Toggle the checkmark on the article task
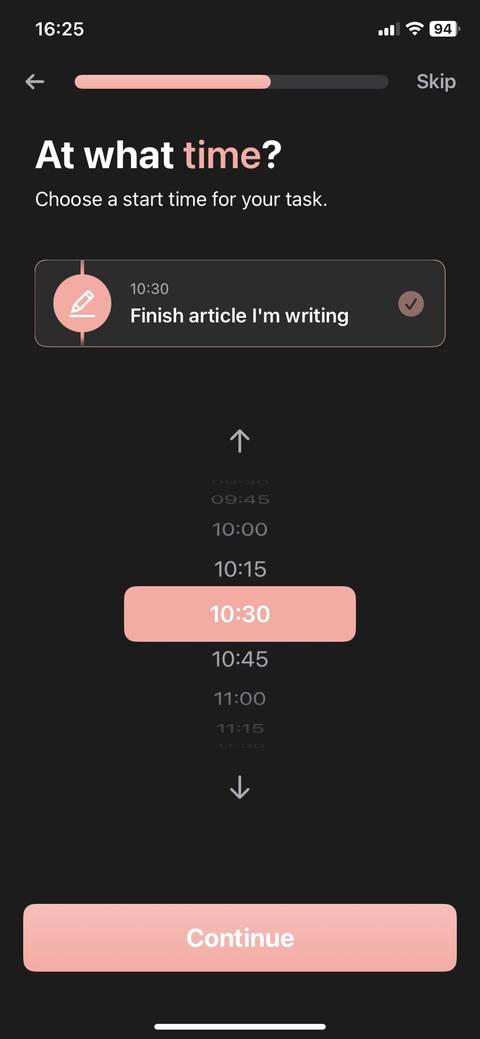 [x=411, y=304]
